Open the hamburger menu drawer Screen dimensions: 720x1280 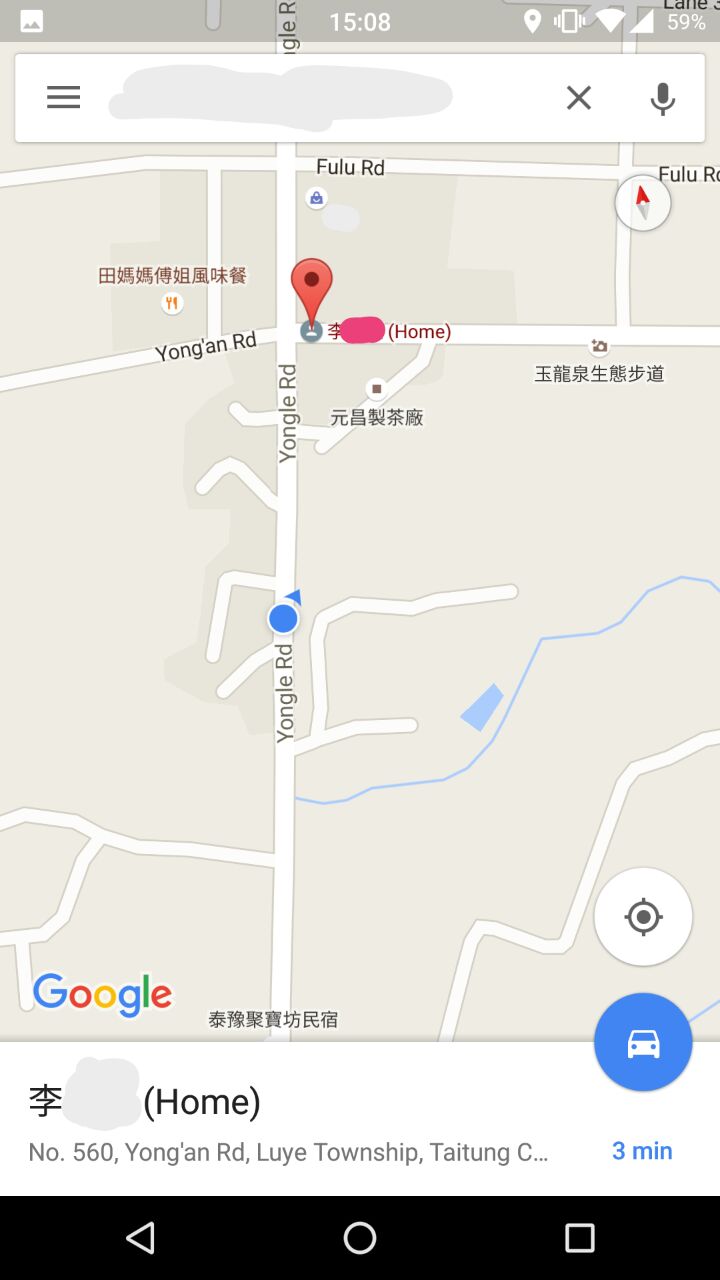[63, 97]
